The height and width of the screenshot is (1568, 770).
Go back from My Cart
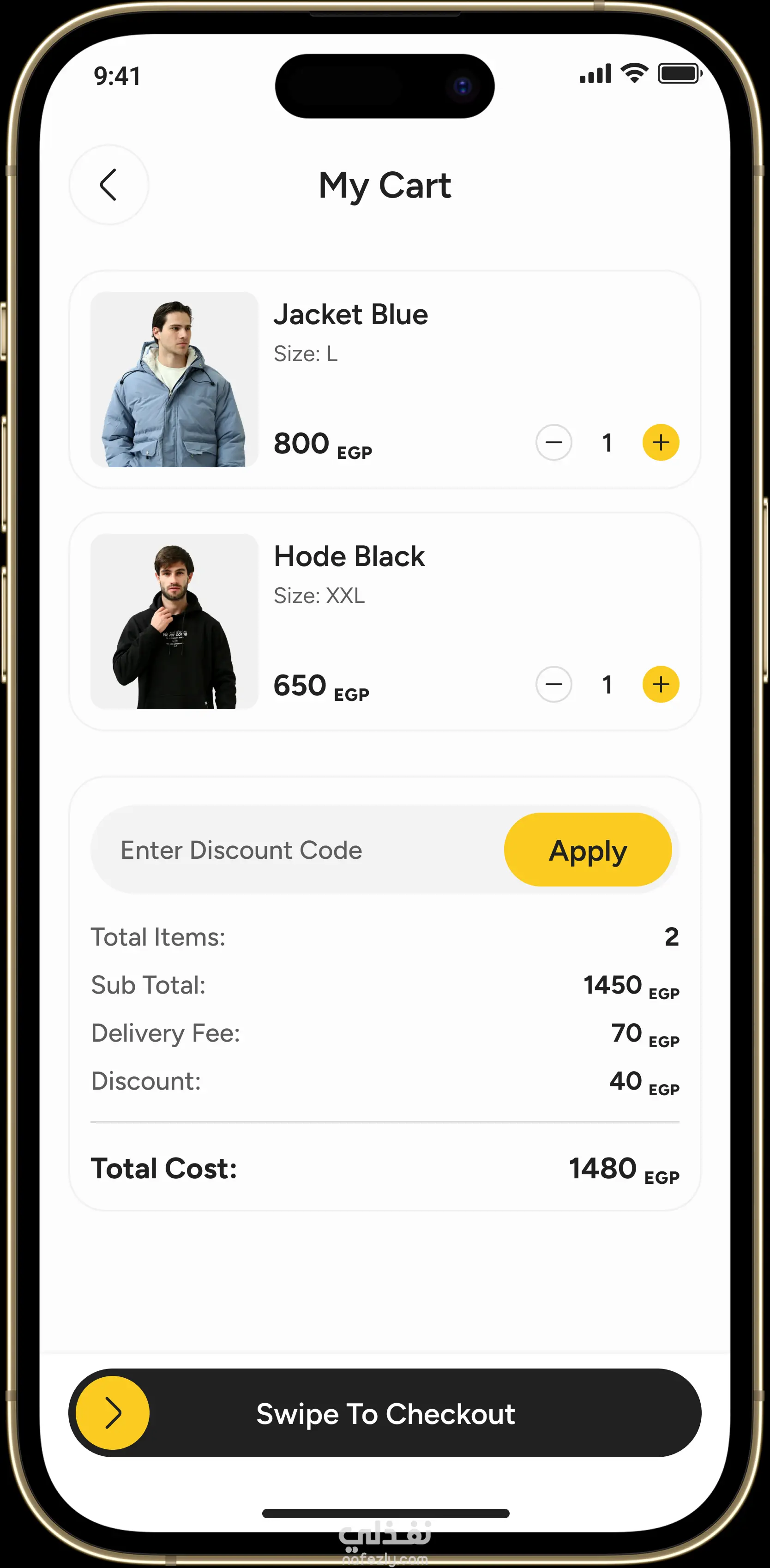[x=108, y=184]
